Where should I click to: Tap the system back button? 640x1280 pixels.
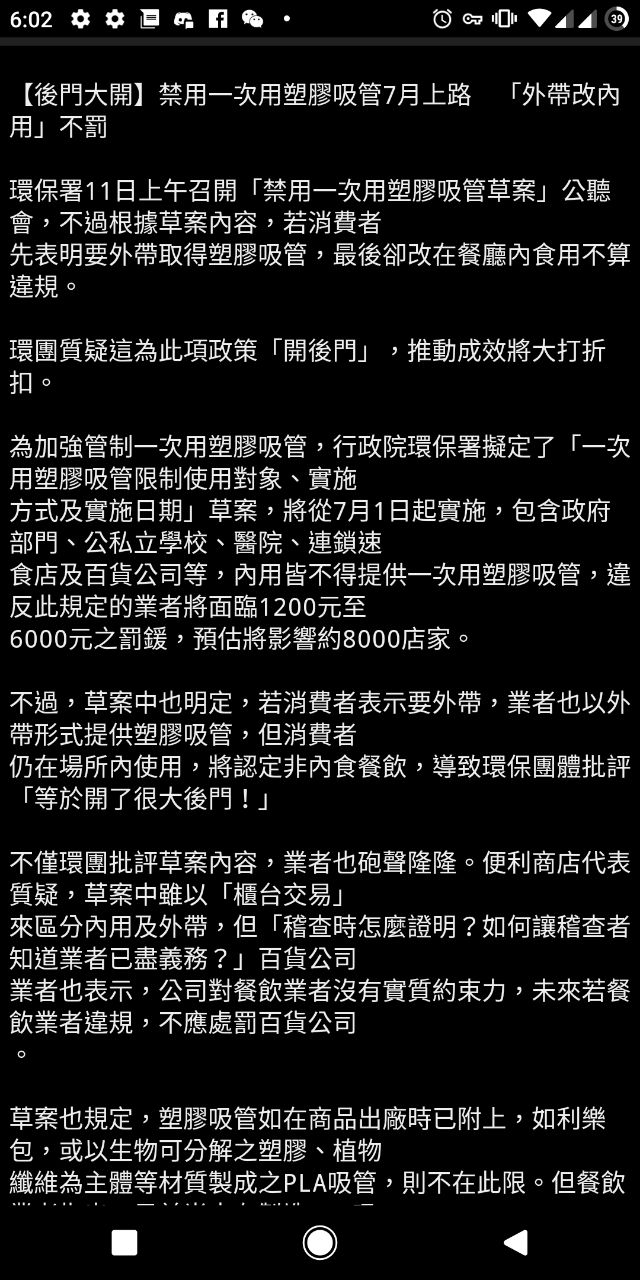pyautogui.click(x=516, y=1242)
